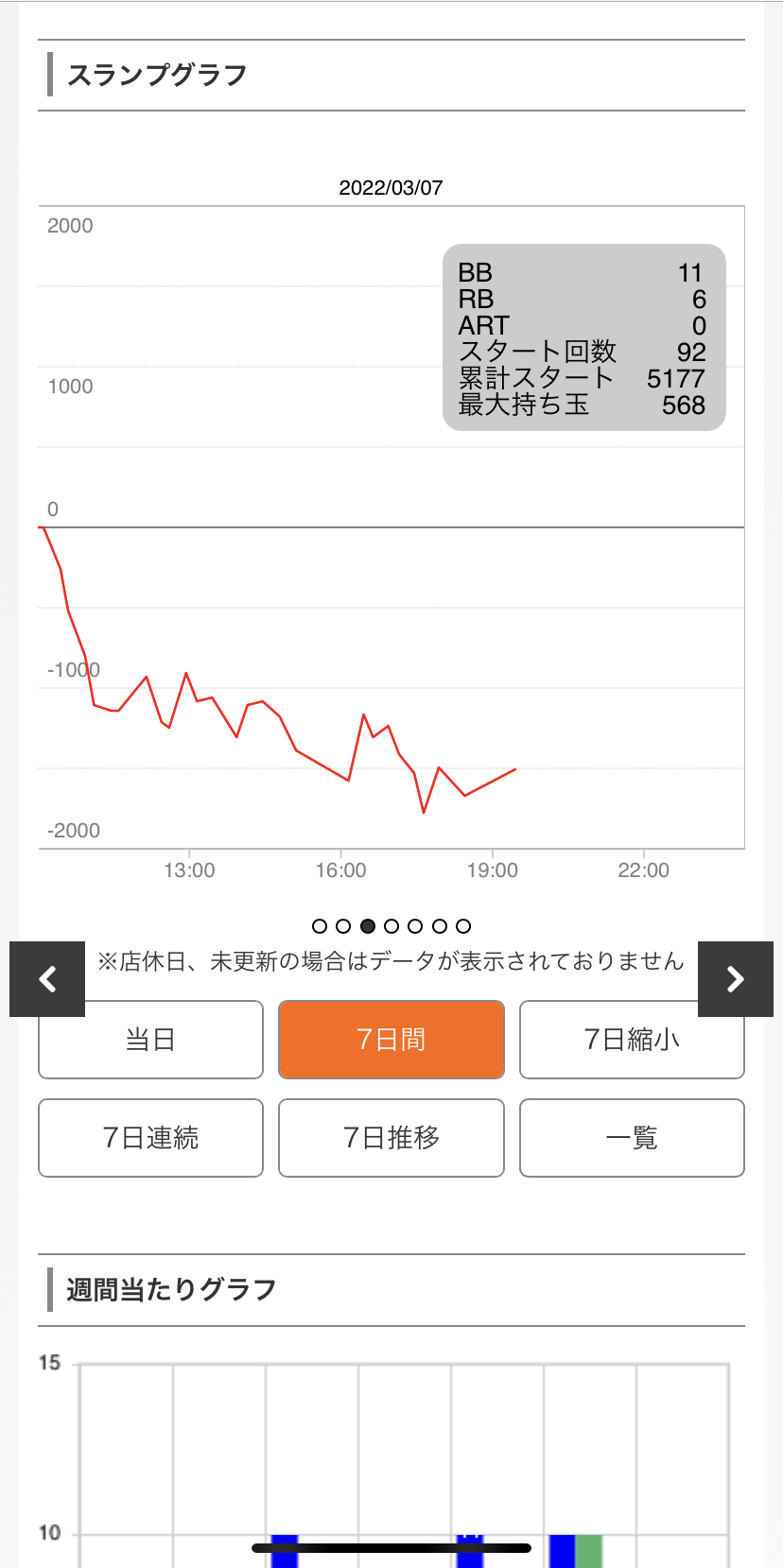Switch to the 7日縮小 view

632,1040
